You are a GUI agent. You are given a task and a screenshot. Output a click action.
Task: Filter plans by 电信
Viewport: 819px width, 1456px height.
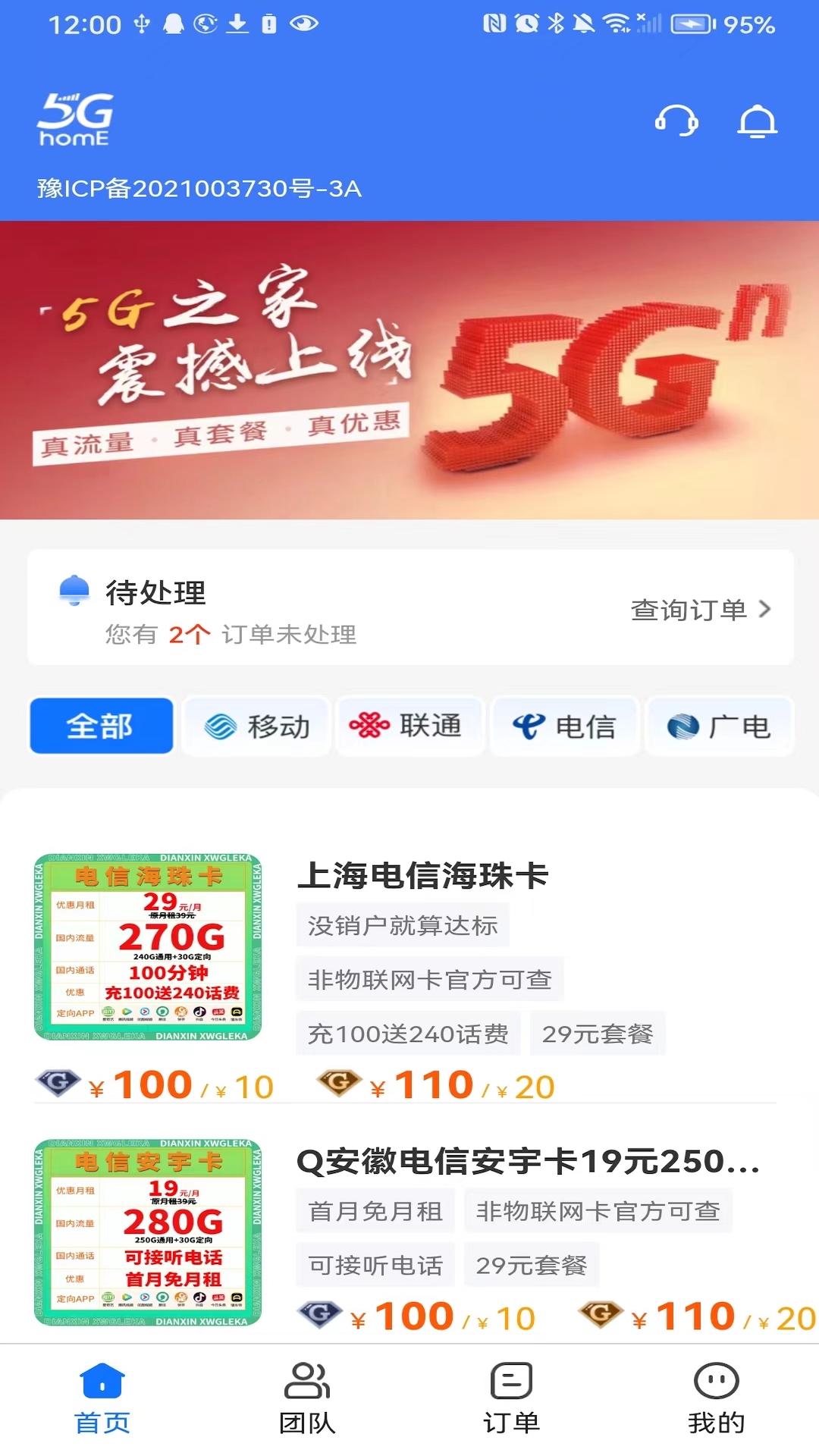tap(564, 726)
